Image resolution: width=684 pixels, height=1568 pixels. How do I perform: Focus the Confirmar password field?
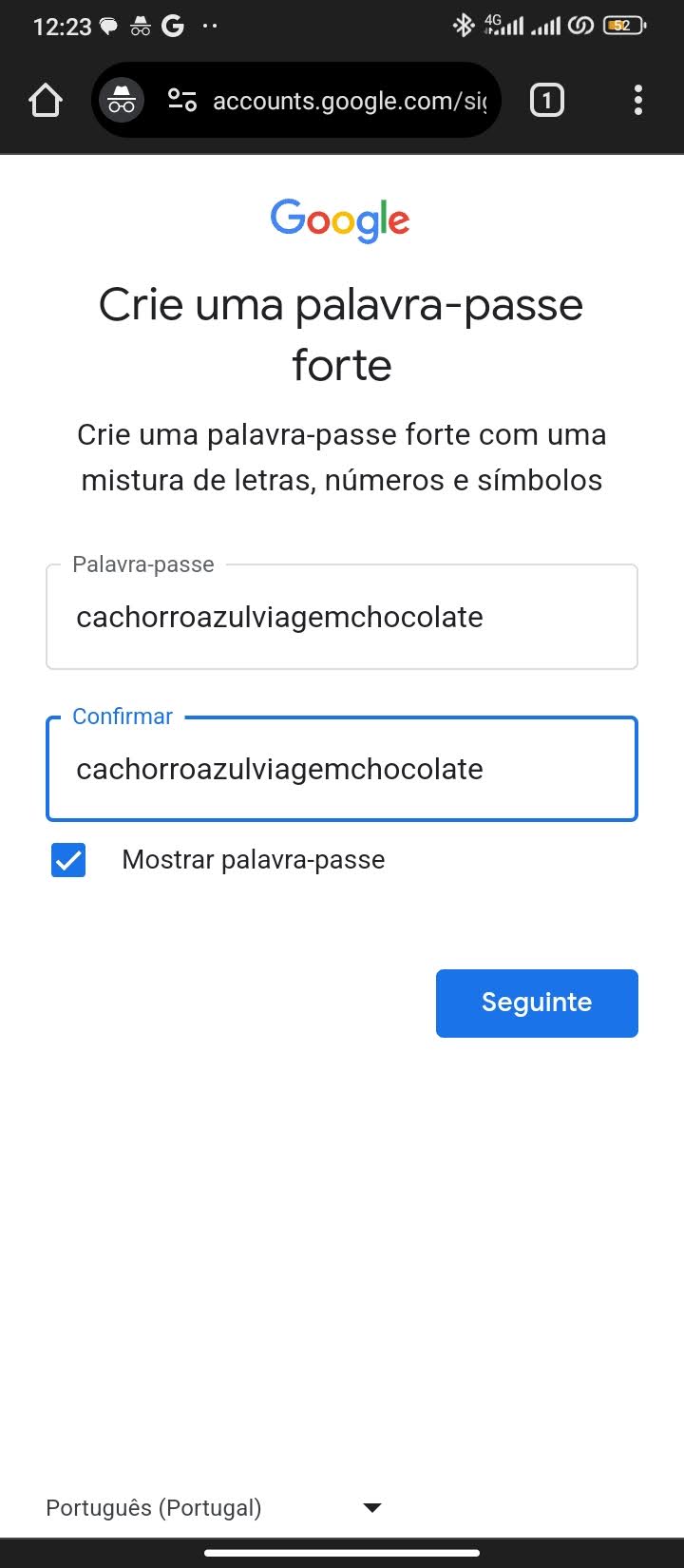tap(342, 769)
